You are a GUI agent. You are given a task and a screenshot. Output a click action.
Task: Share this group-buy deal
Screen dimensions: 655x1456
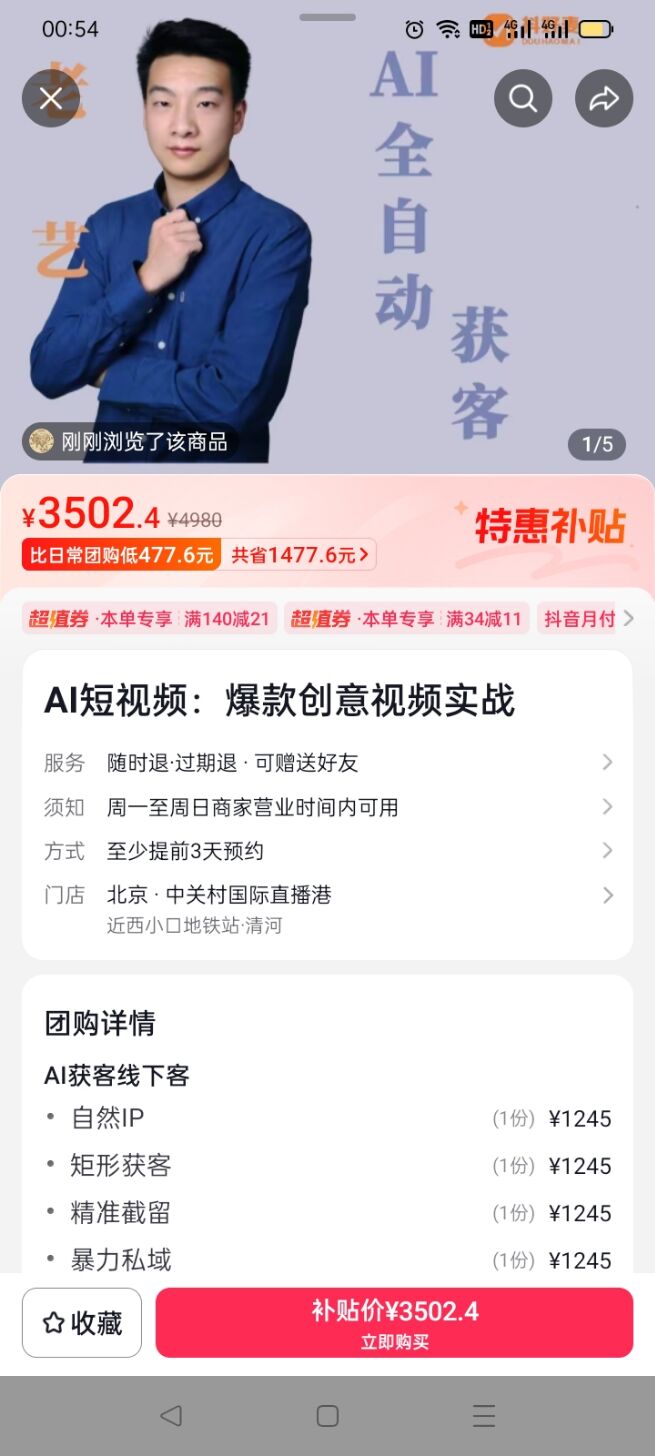pos(604,98)
